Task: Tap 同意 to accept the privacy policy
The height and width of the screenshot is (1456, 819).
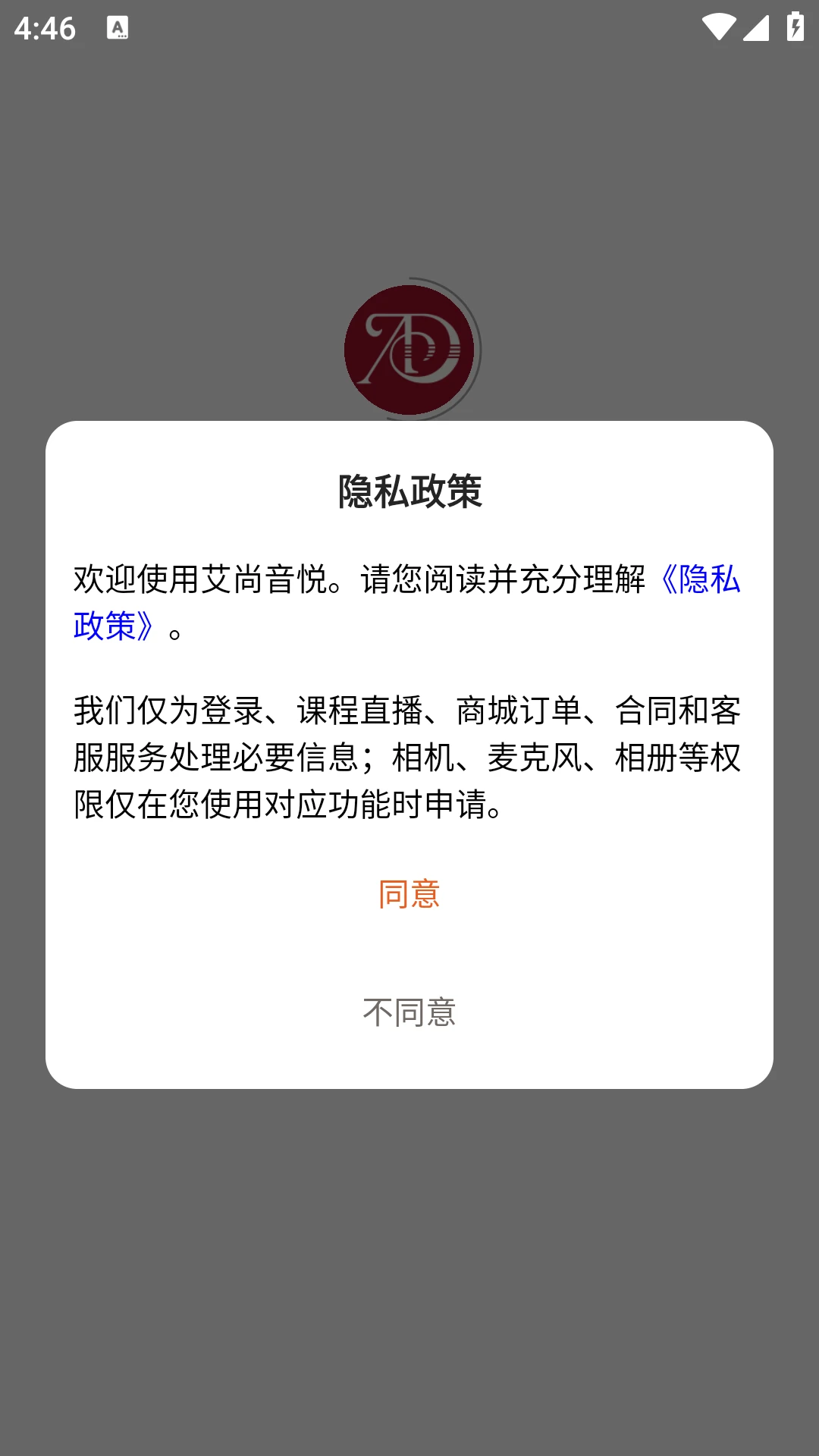Action: [409, 894]
